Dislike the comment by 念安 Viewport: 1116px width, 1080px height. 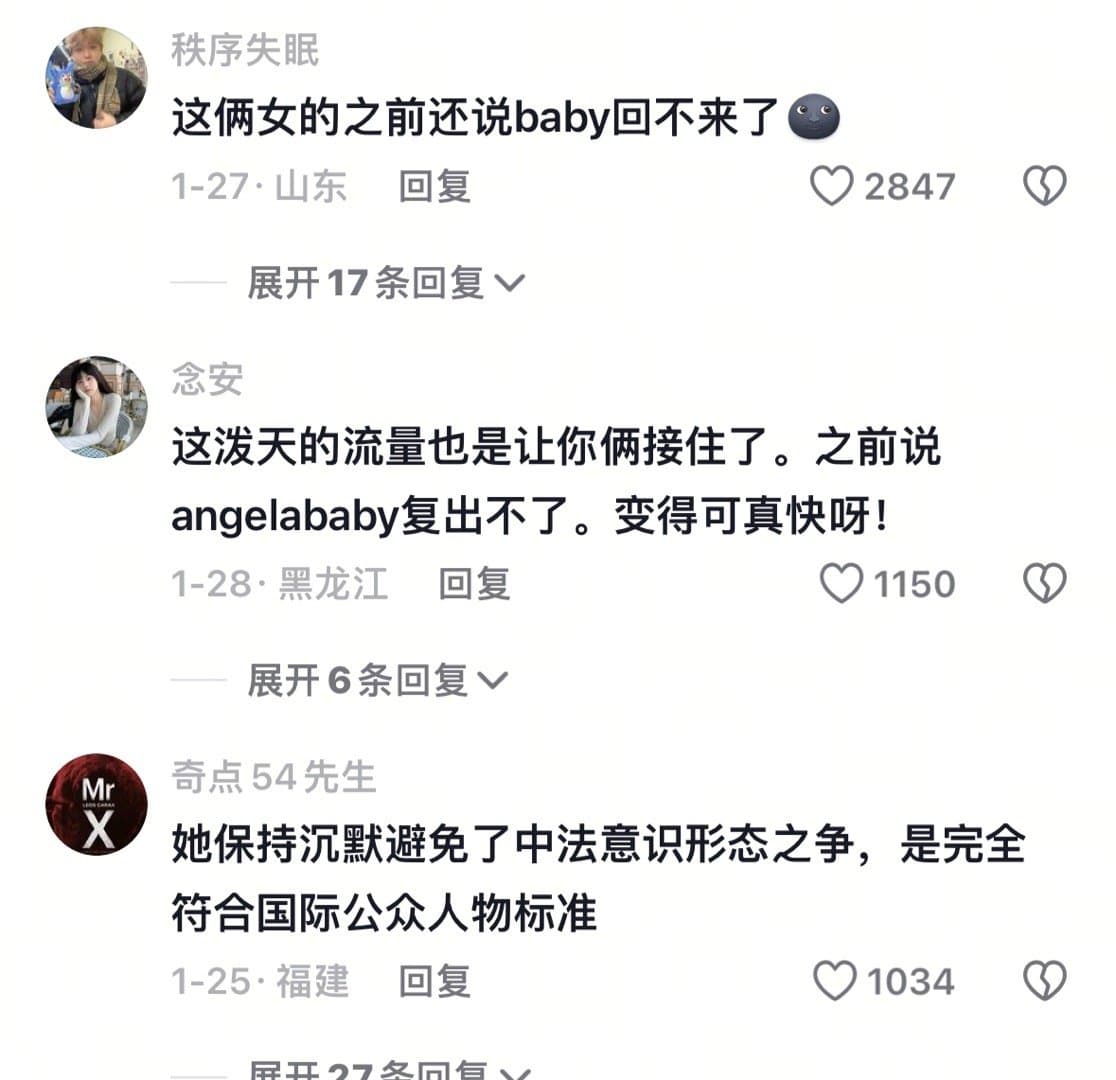point(1045,584)
